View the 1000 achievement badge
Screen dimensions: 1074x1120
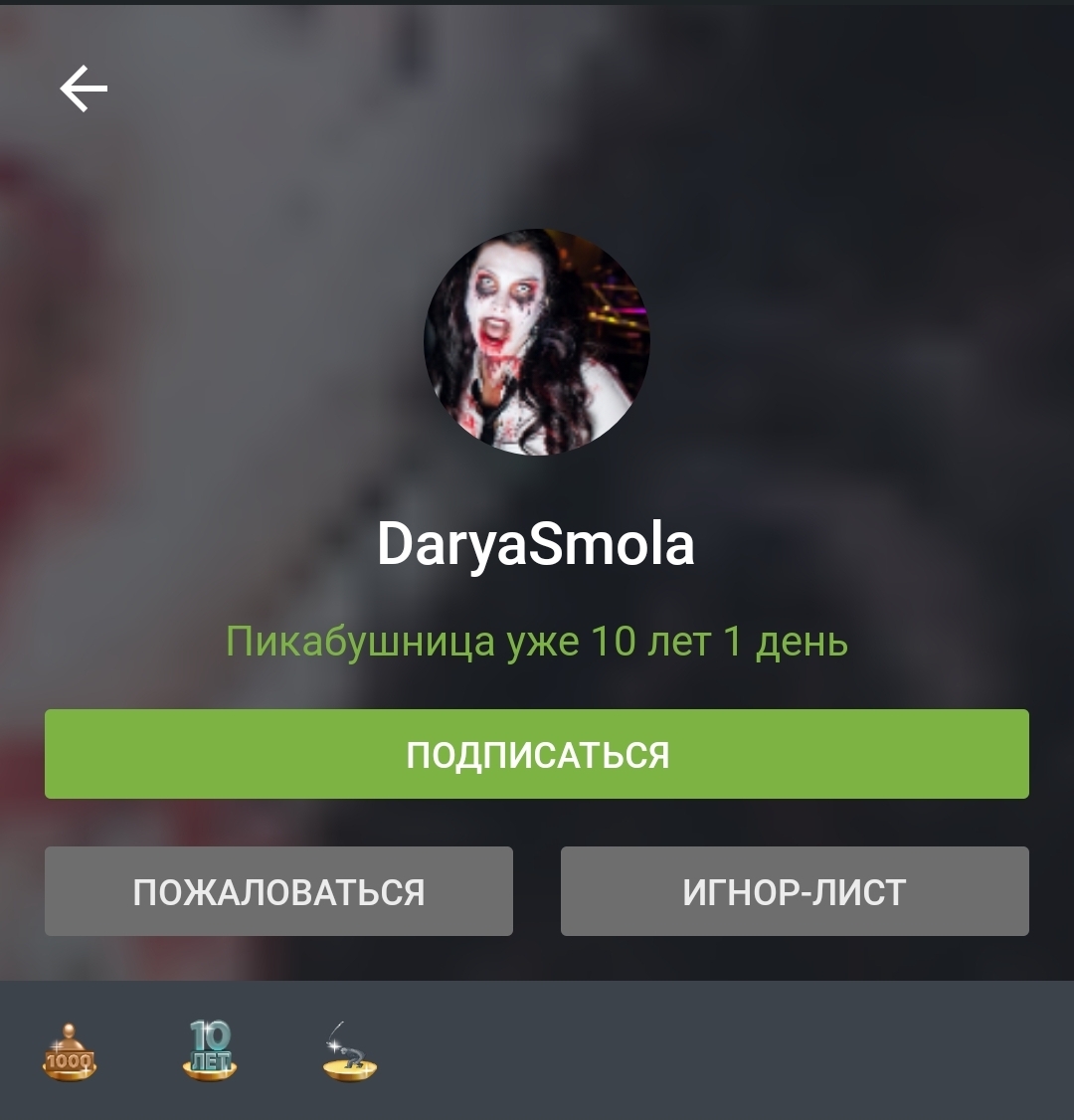click(x=70, y=1052)
